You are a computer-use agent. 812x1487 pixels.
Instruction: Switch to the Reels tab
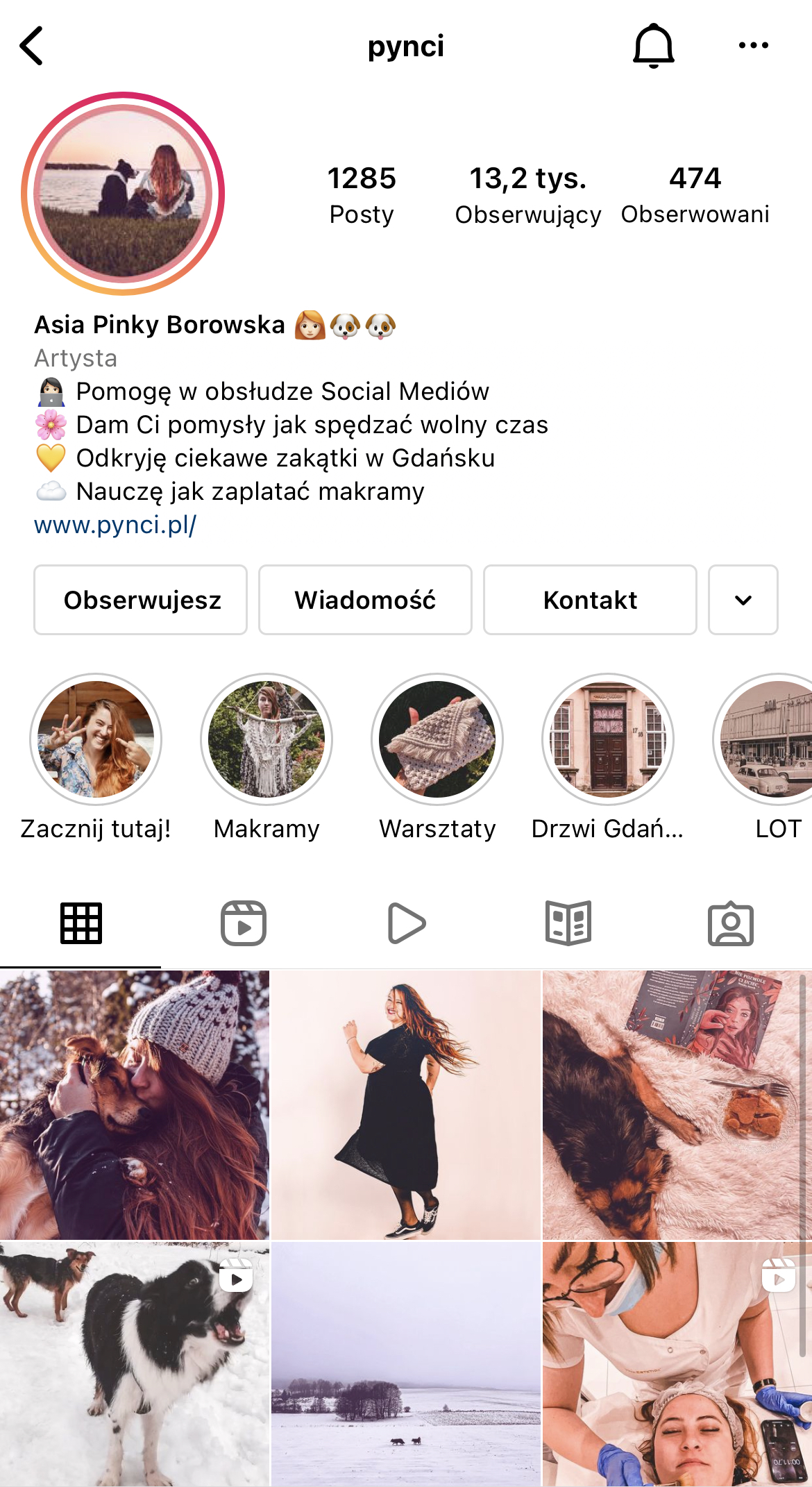pos(244,923)
